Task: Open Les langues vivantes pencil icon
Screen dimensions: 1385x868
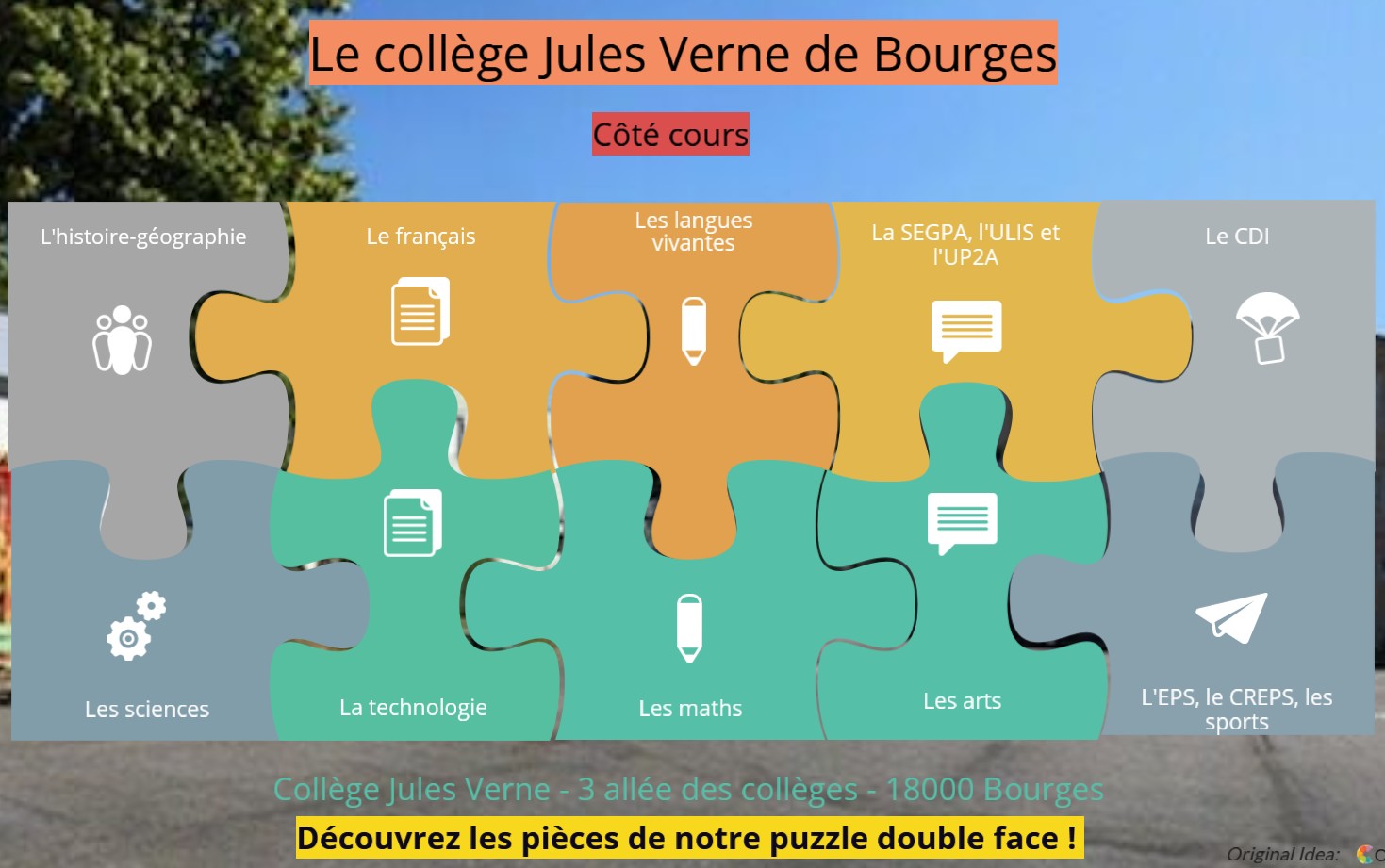Action: pos(694,331)
